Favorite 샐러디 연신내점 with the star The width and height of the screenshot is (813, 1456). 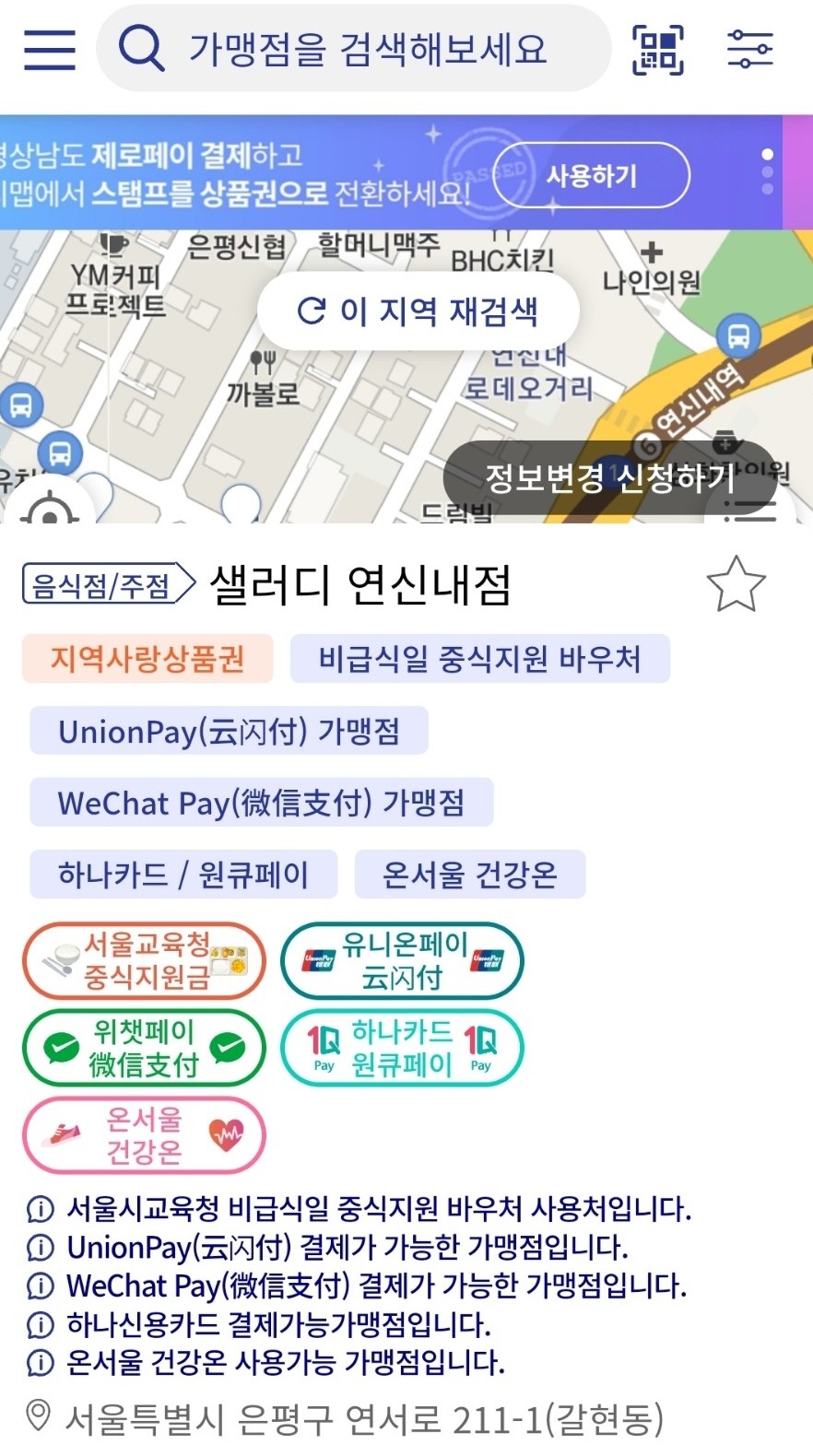tap(736, 584)
